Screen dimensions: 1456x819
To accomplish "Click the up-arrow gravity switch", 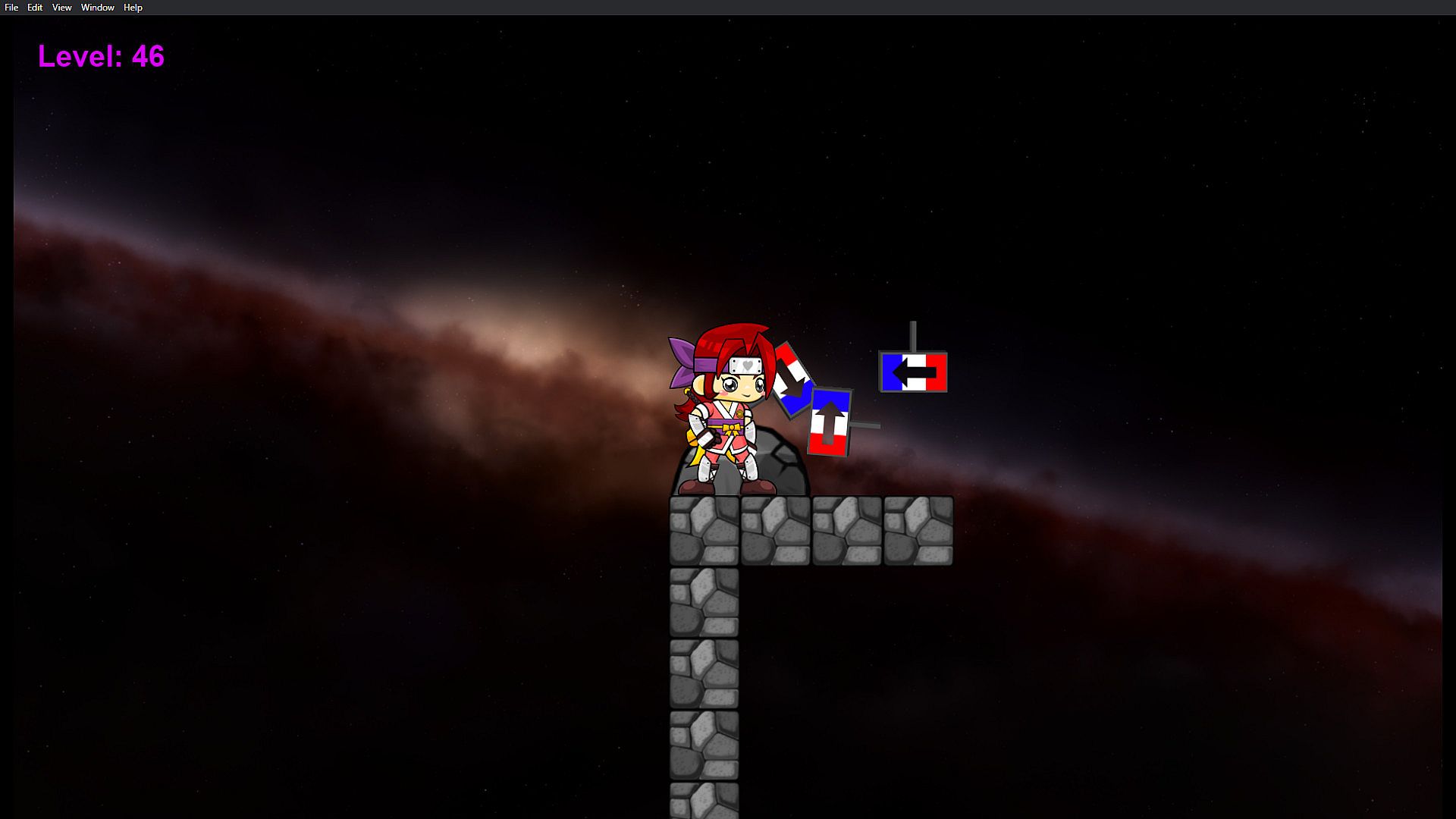I will [829, 422].
